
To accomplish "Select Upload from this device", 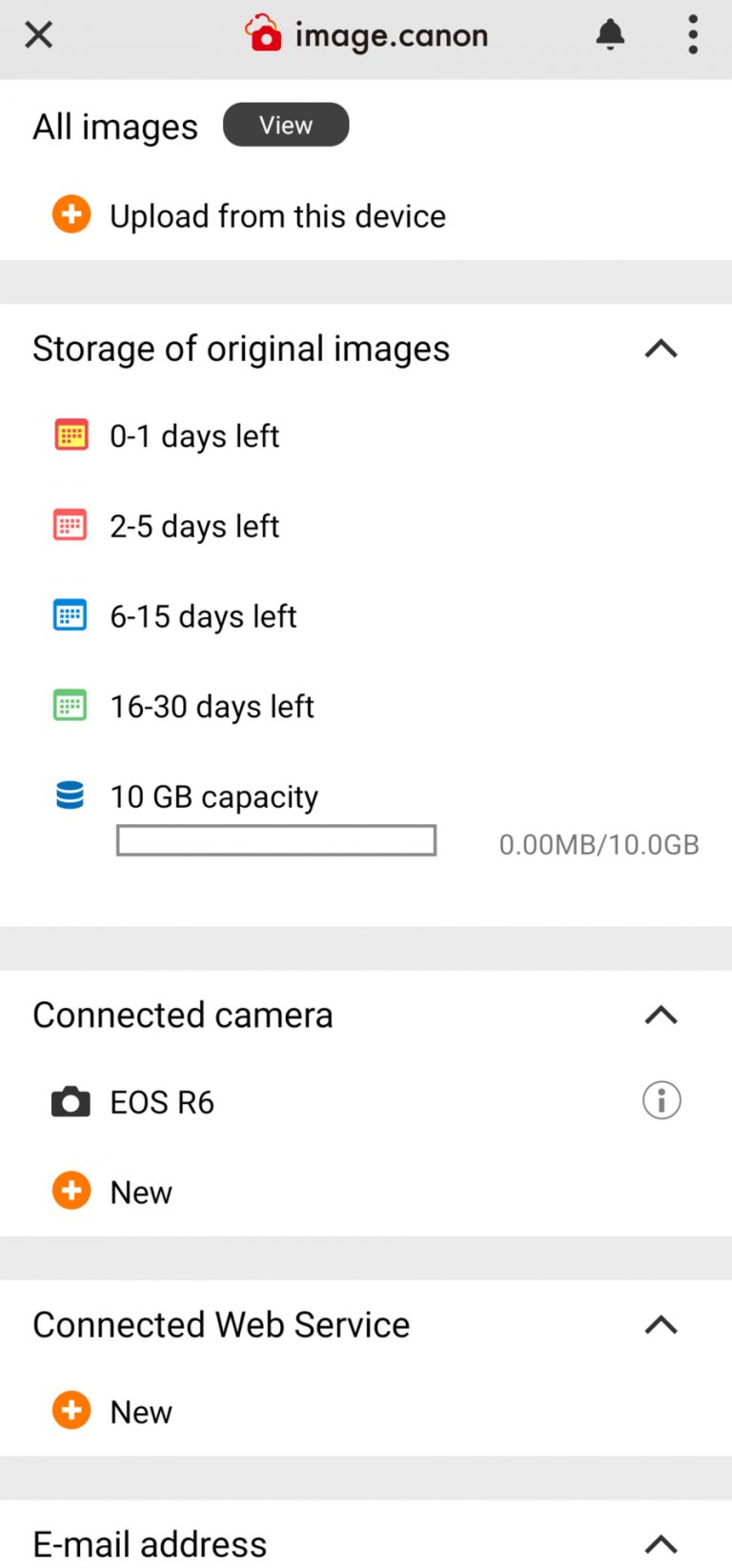I will coord(249,215).
